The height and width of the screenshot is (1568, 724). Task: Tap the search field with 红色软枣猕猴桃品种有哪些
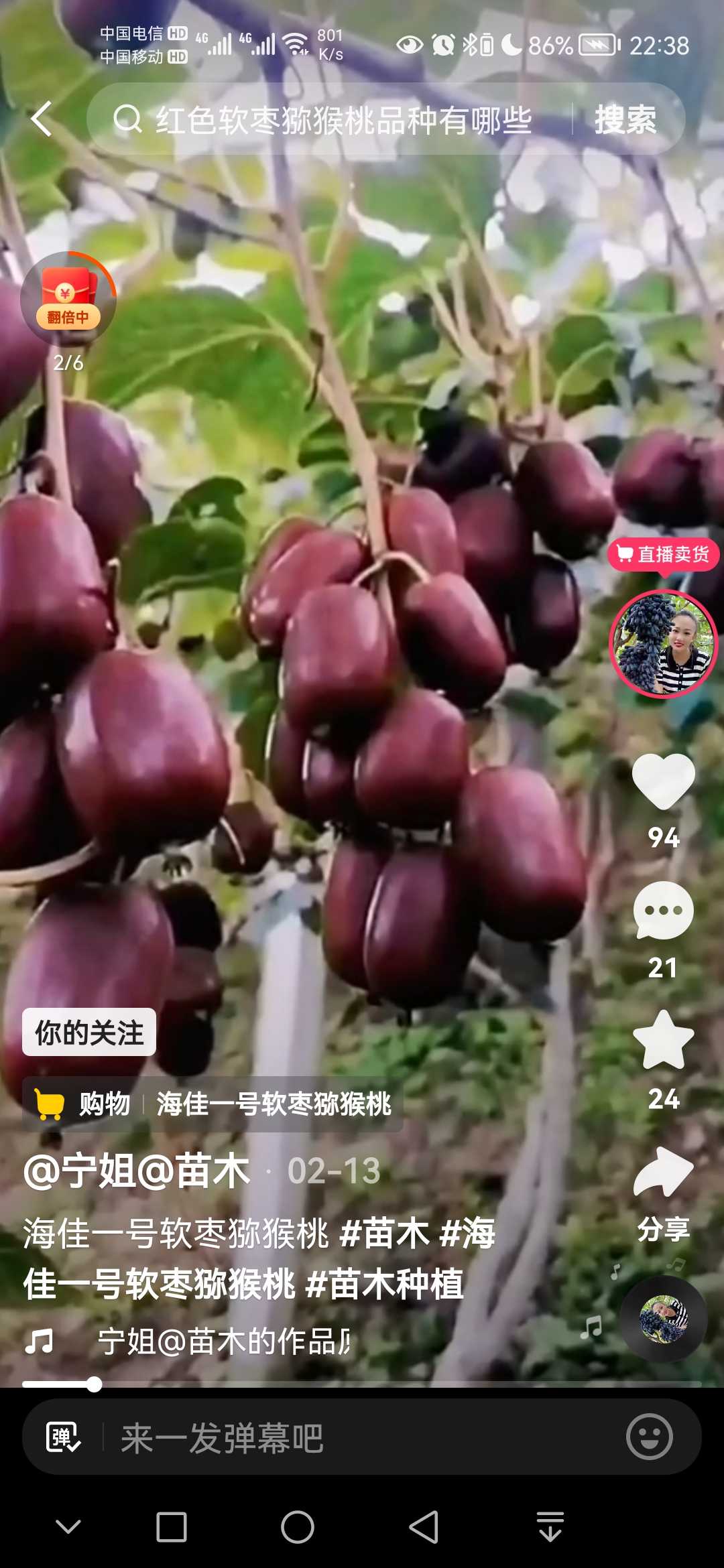[328, 120]
